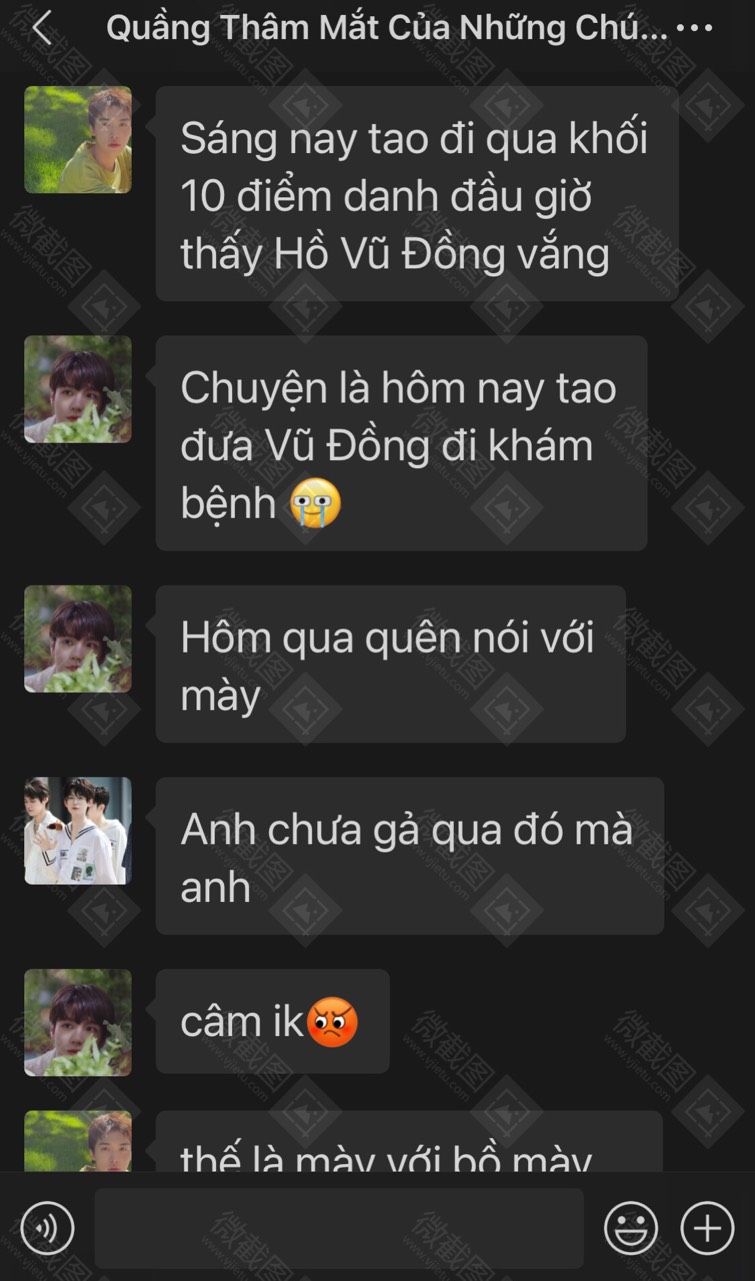755x1281 pixels.
Task: Open avatar beside "câm ik" message
Action: coord(78,1022)
